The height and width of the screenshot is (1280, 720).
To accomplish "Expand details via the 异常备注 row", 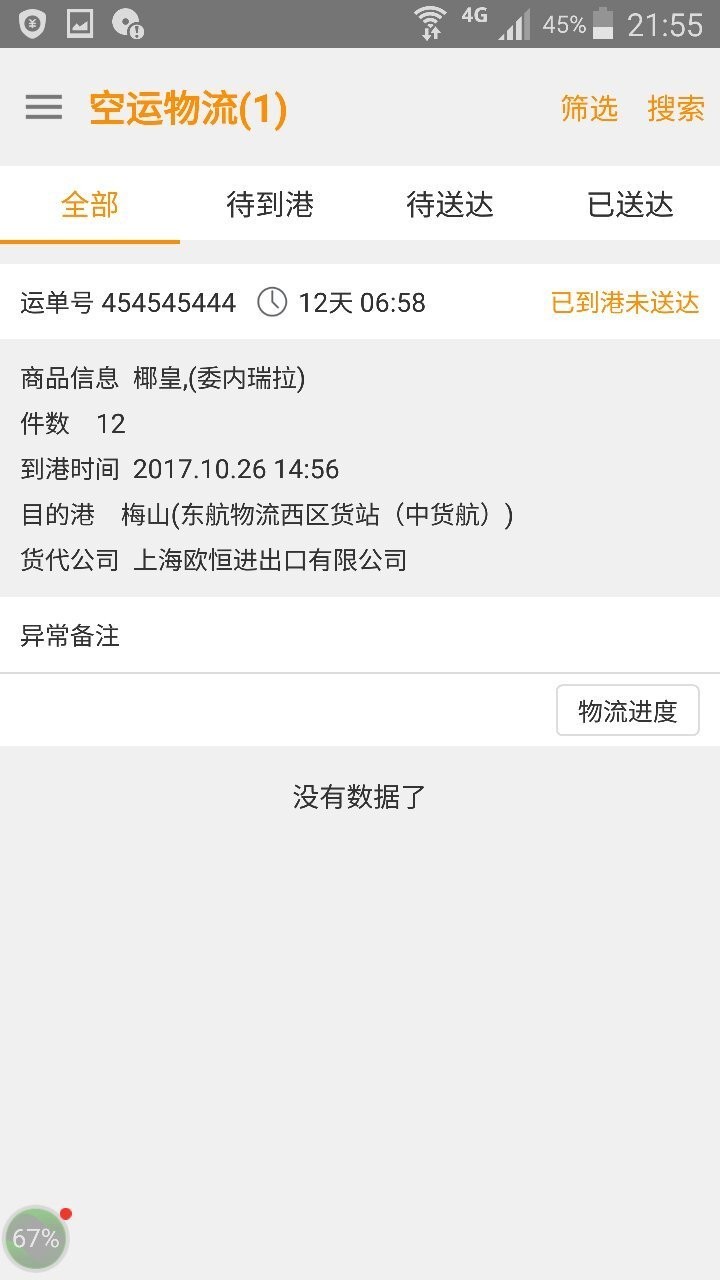I will coord(68,636).
